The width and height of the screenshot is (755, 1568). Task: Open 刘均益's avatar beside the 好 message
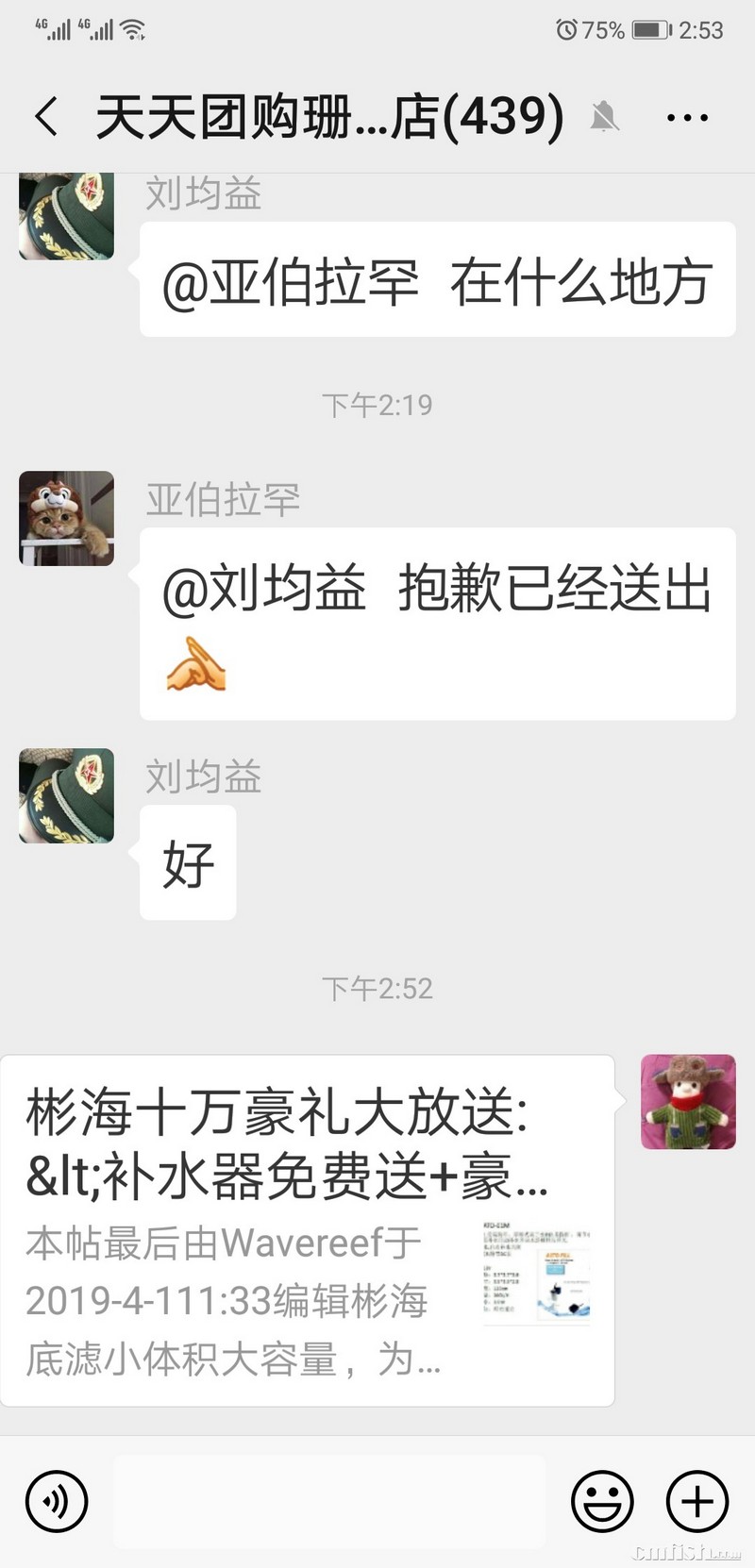[67, 795]
